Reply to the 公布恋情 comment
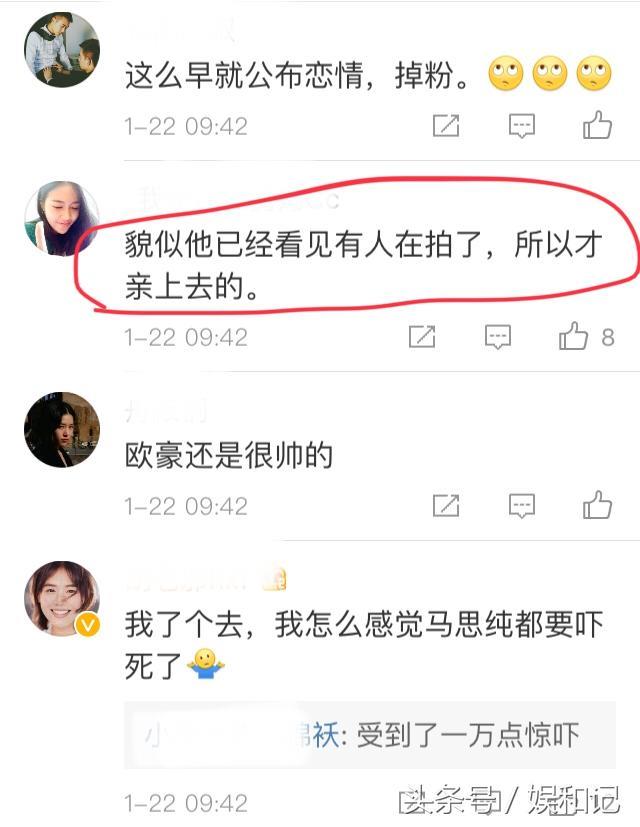The width and height of the screenshot is (640, 827). (521, 126)
